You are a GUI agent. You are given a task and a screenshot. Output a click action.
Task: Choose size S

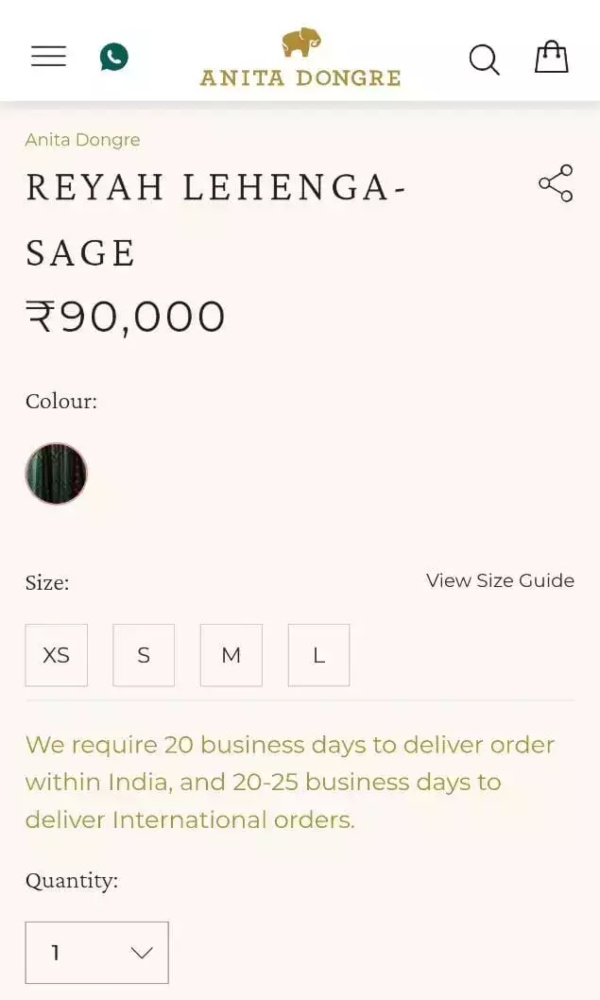(144, 655)
